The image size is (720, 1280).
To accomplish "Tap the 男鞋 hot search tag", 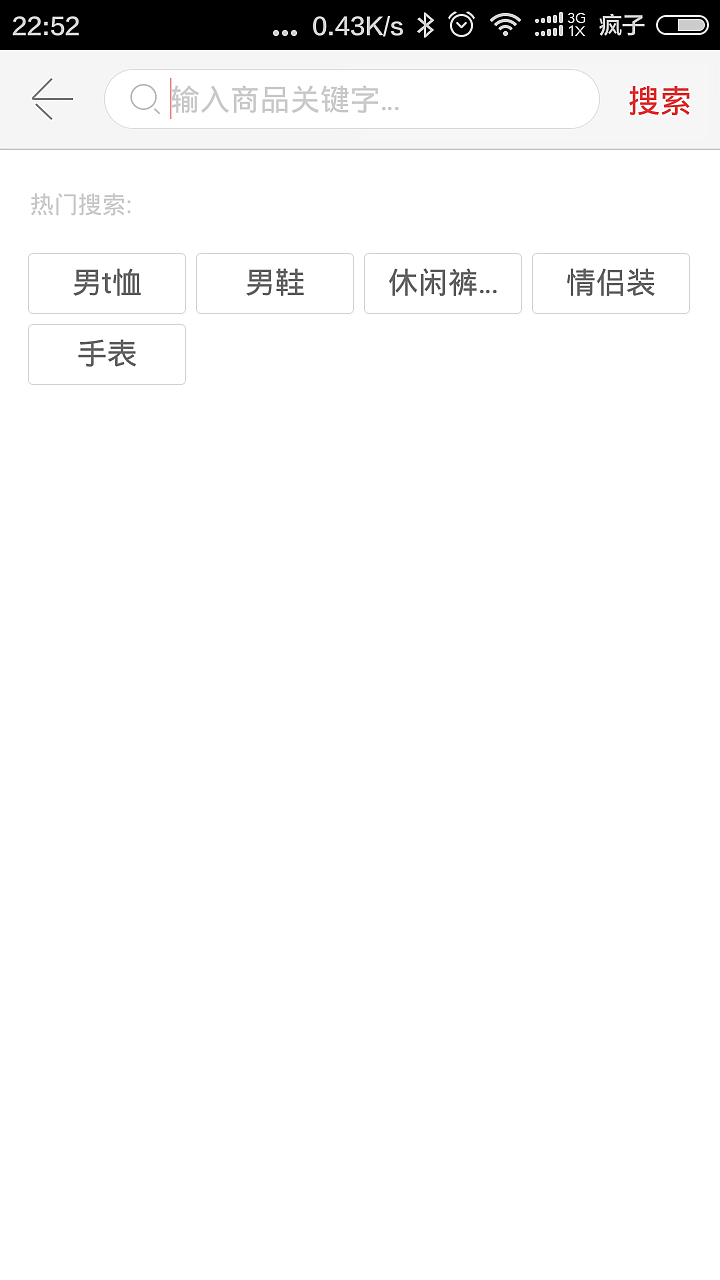I will tap(275, 283).
